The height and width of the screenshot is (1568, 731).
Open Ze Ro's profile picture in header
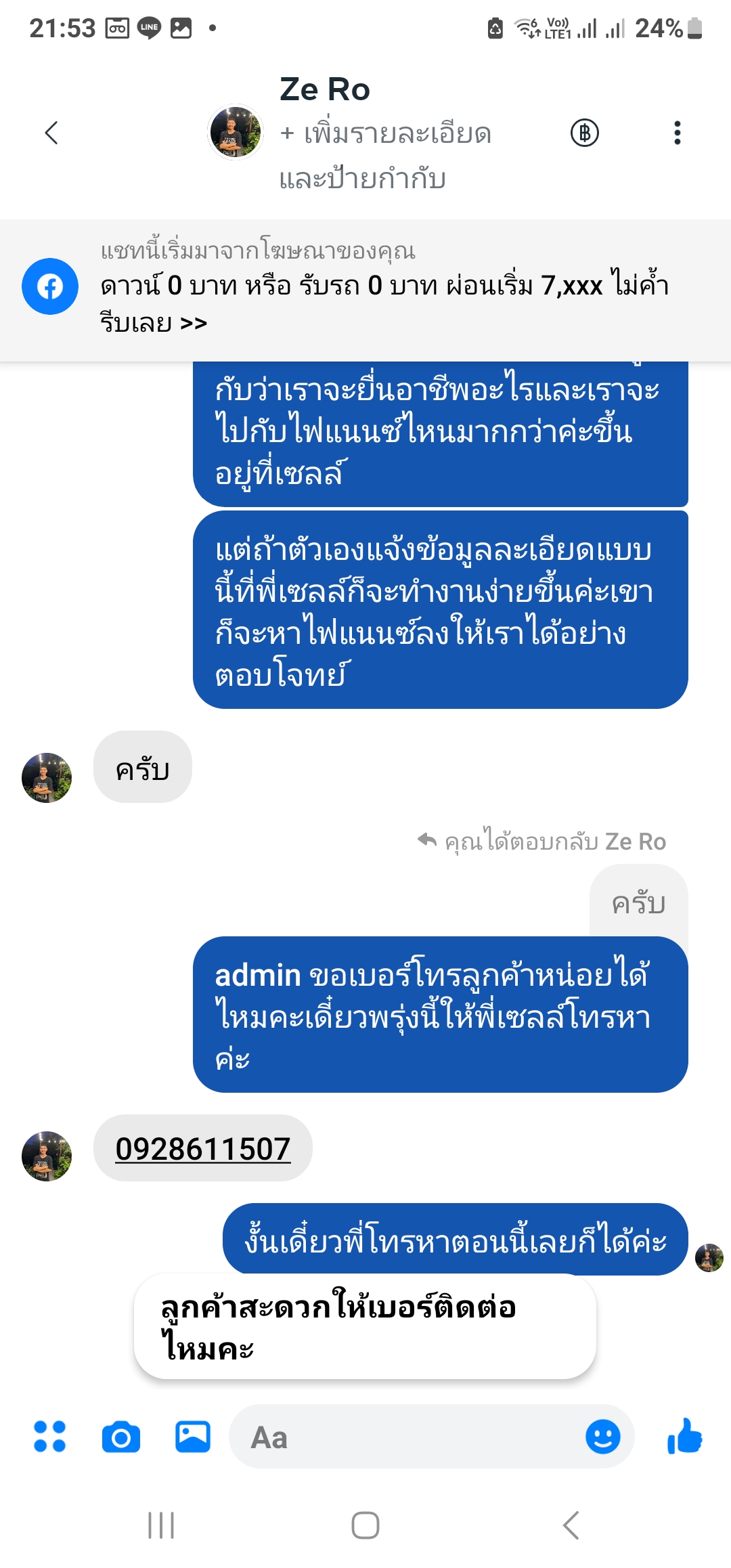[235, 132]
